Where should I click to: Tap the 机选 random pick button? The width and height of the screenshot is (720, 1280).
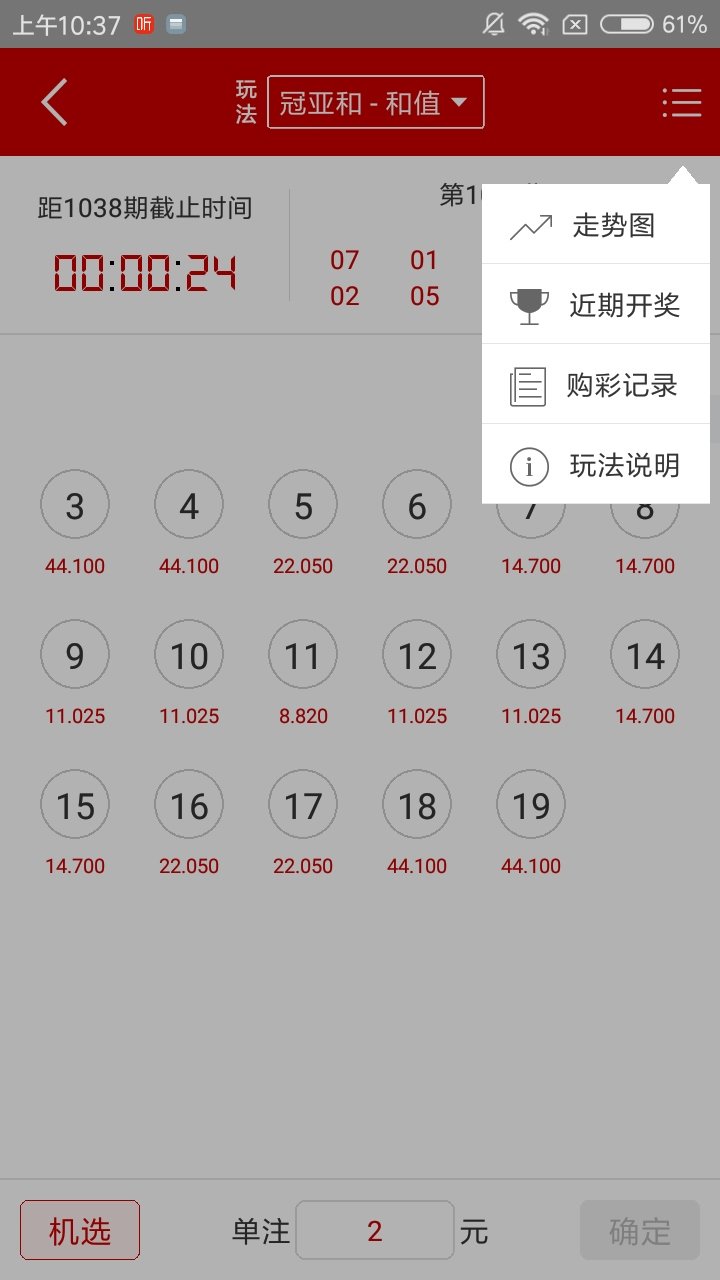pos(79,1230)
